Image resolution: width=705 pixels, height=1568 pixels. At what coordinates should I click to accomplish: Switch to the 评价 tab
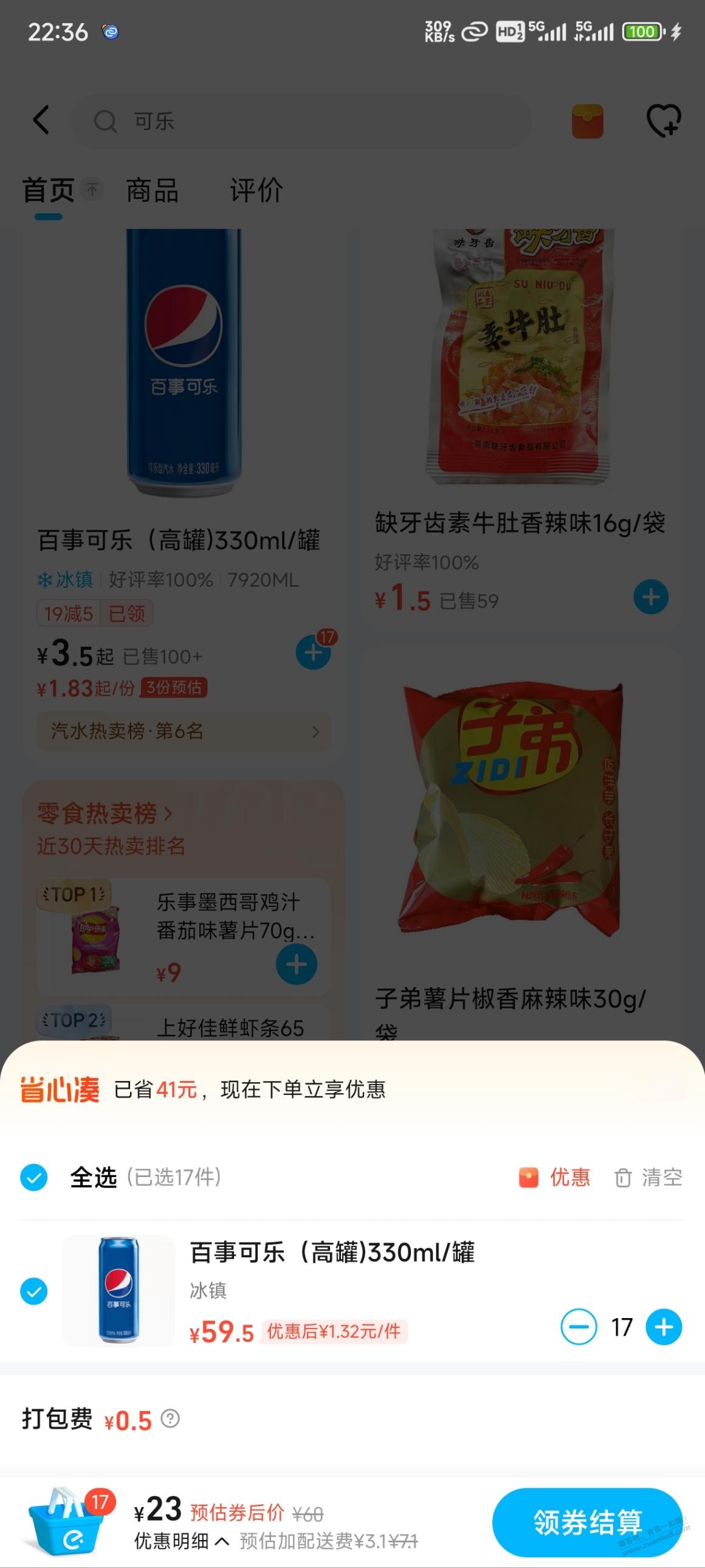[x=256, y=190]
